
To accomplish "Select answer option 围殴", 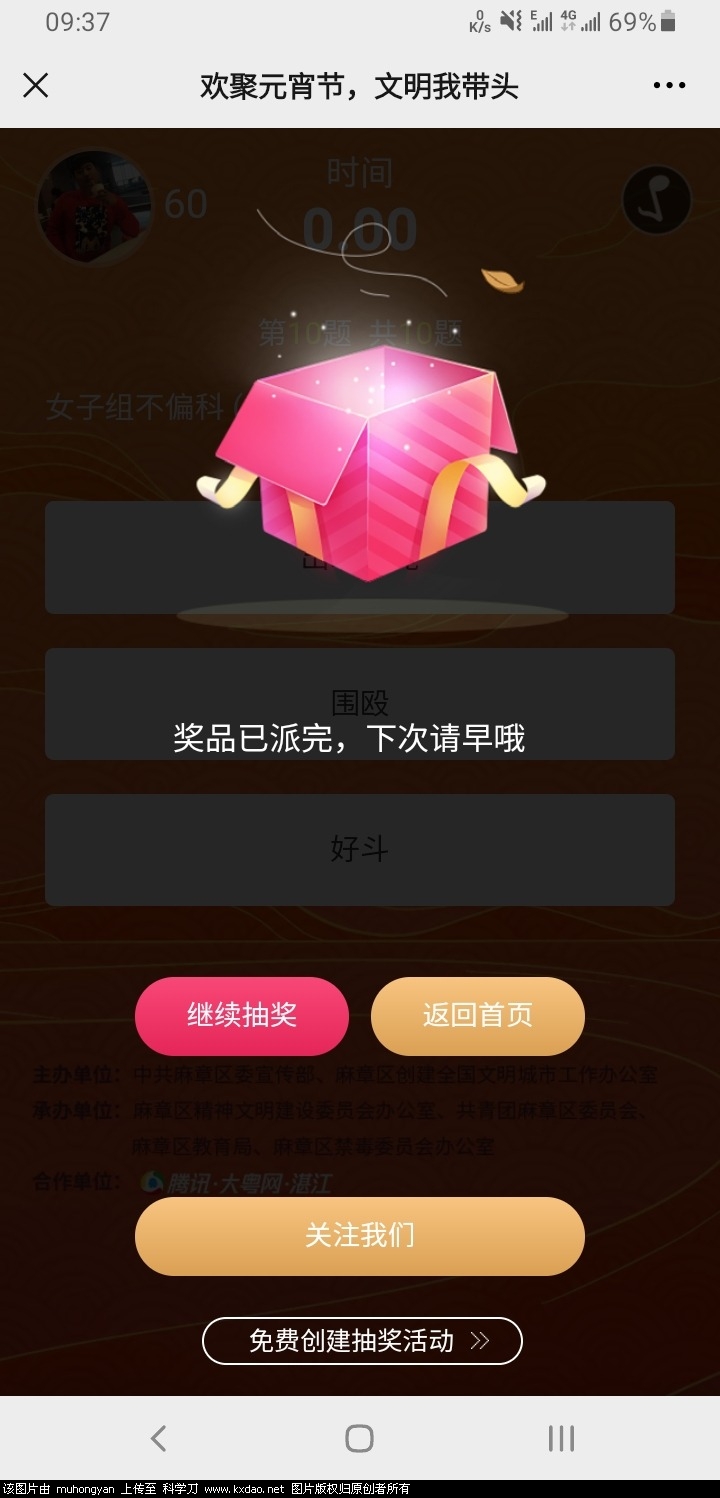I will click(x=360, y=703).
